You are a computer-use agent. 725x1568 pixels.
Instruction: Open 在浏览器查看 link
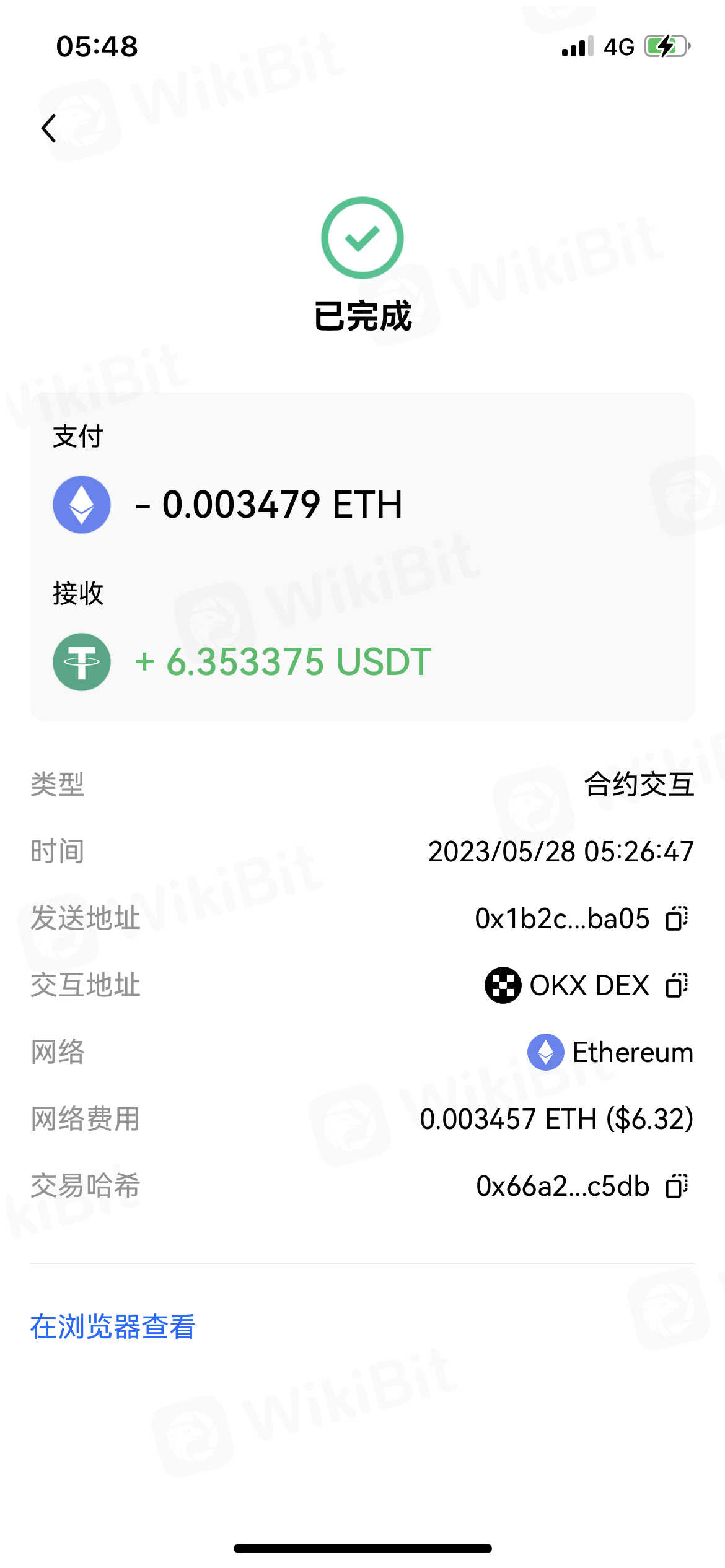[113, 1326]
